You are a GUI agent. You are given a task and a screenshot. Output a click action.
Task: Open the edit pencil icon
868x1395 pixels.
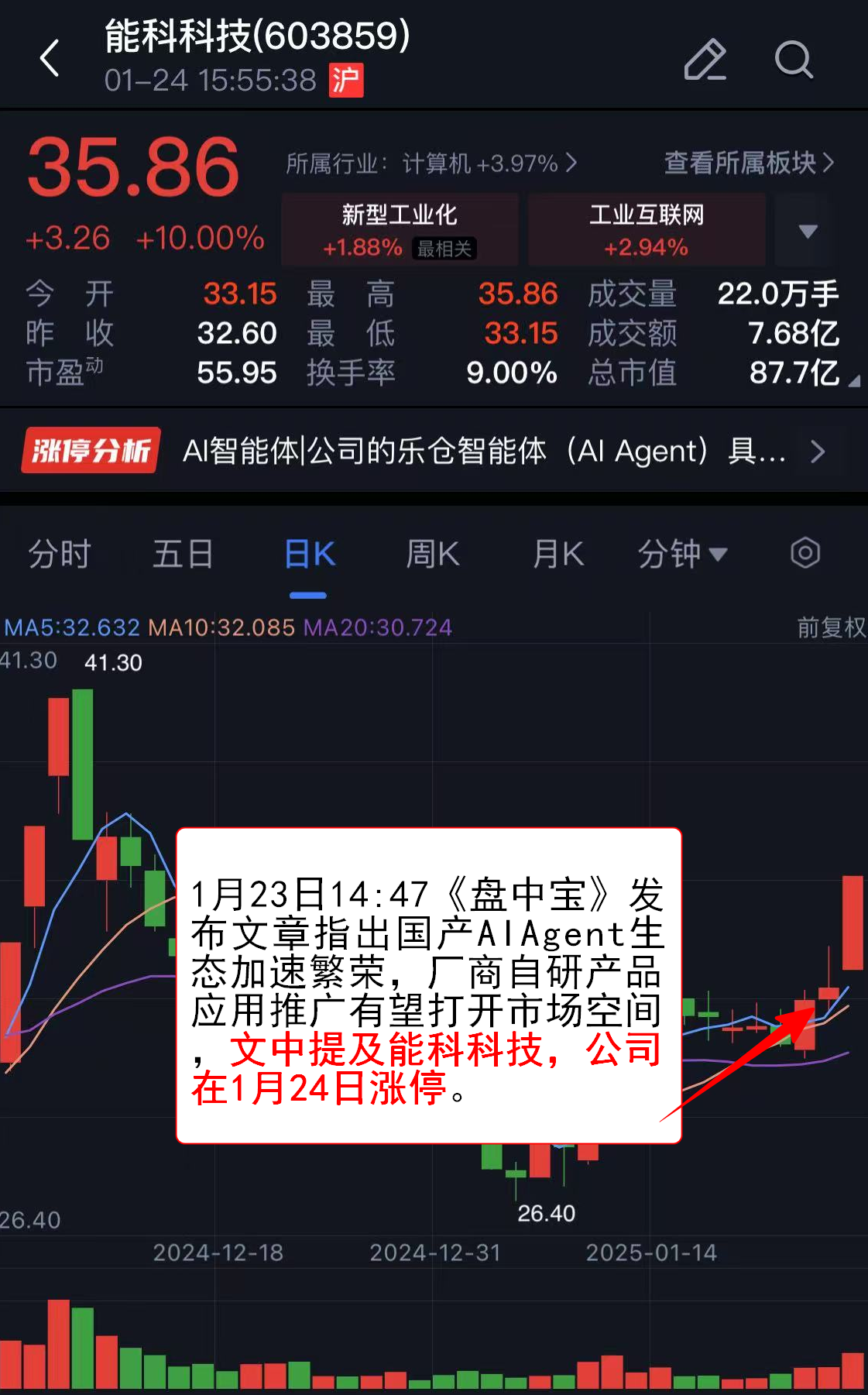point(705,59)
